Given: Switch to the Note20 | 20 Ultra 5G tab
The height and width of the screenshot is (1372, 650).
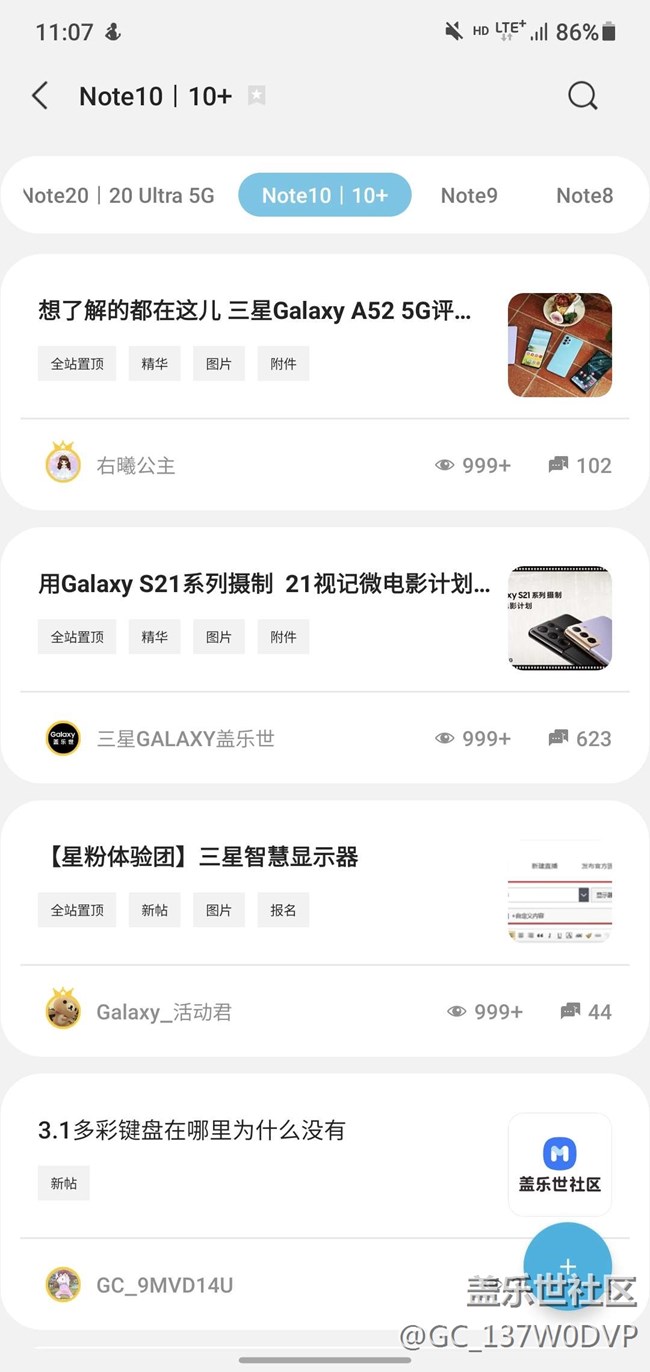Looking at the screenshot, I should click(118, 196).
